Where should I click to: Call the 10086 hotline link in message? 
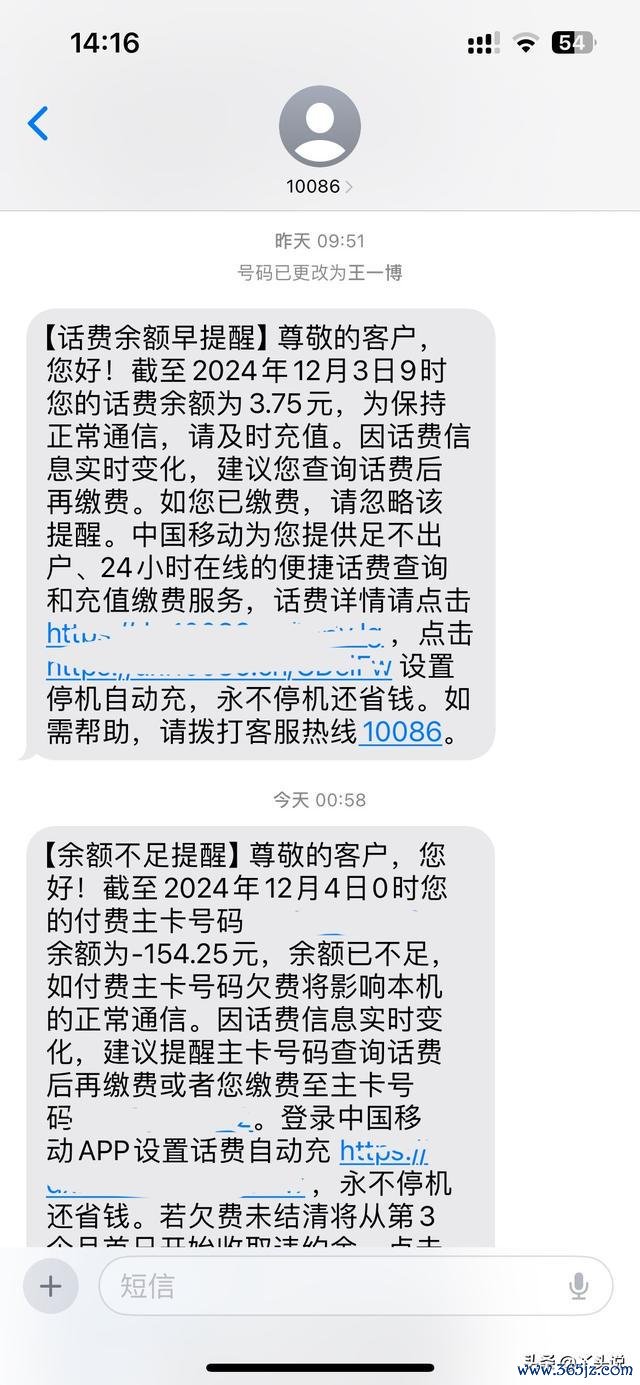coord(401,731)
